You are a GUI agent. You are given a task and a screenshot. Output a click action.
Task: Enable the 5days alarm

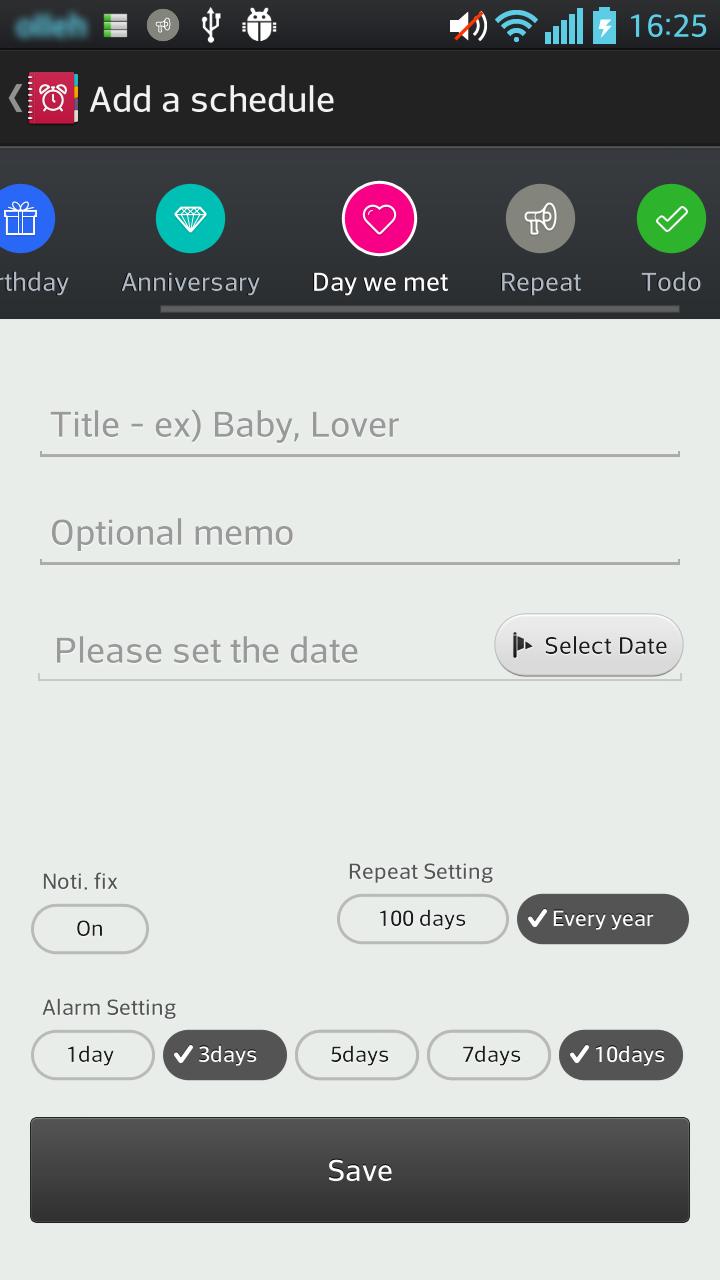pos(357,1055)
